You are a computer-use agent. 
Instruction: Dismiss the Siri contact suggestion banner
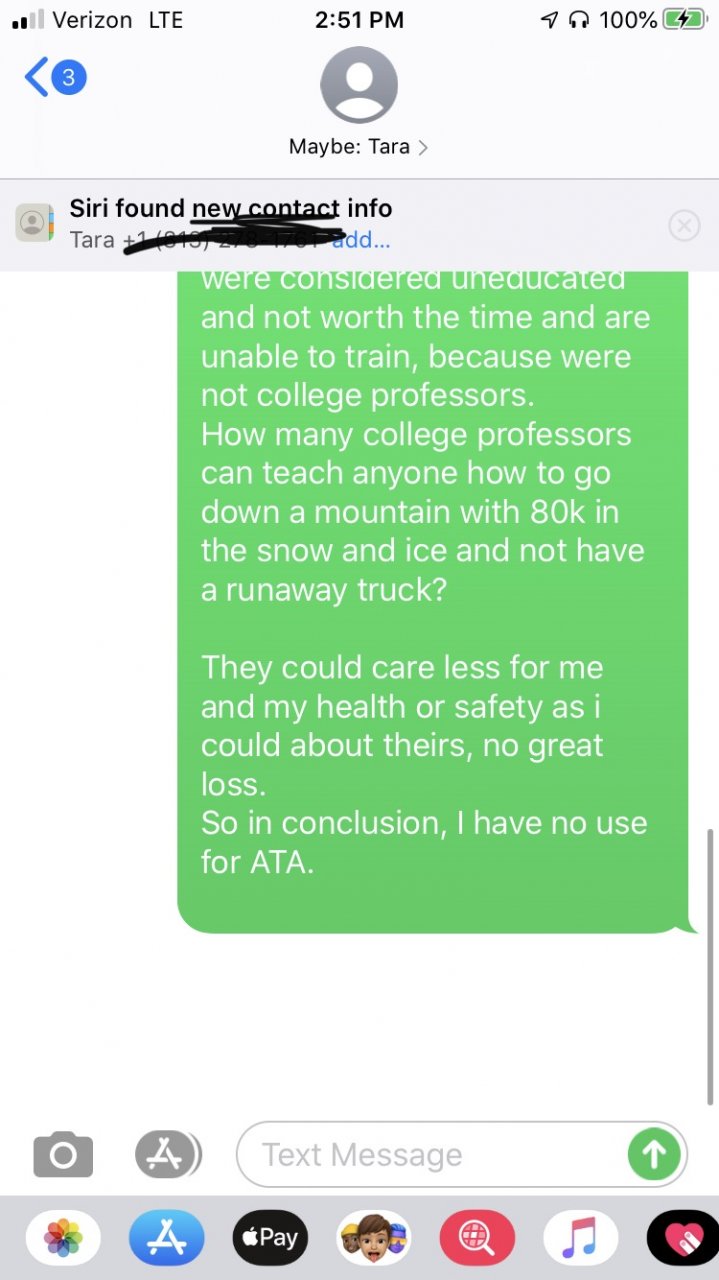click(684, 226)
